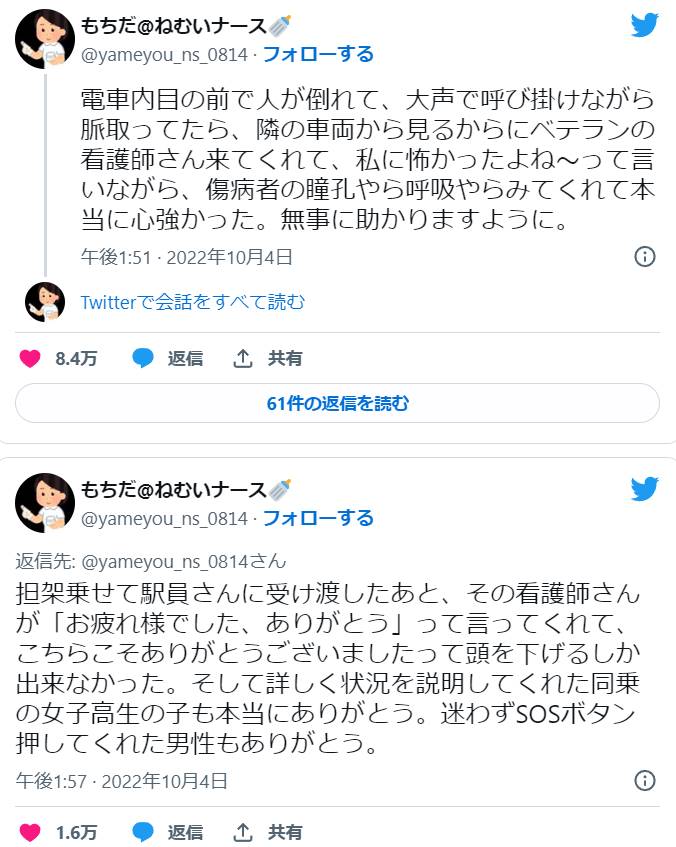Open the Twitter logo on the first tweet
This screenshot has width=676, height=847.
click(644, 25)
